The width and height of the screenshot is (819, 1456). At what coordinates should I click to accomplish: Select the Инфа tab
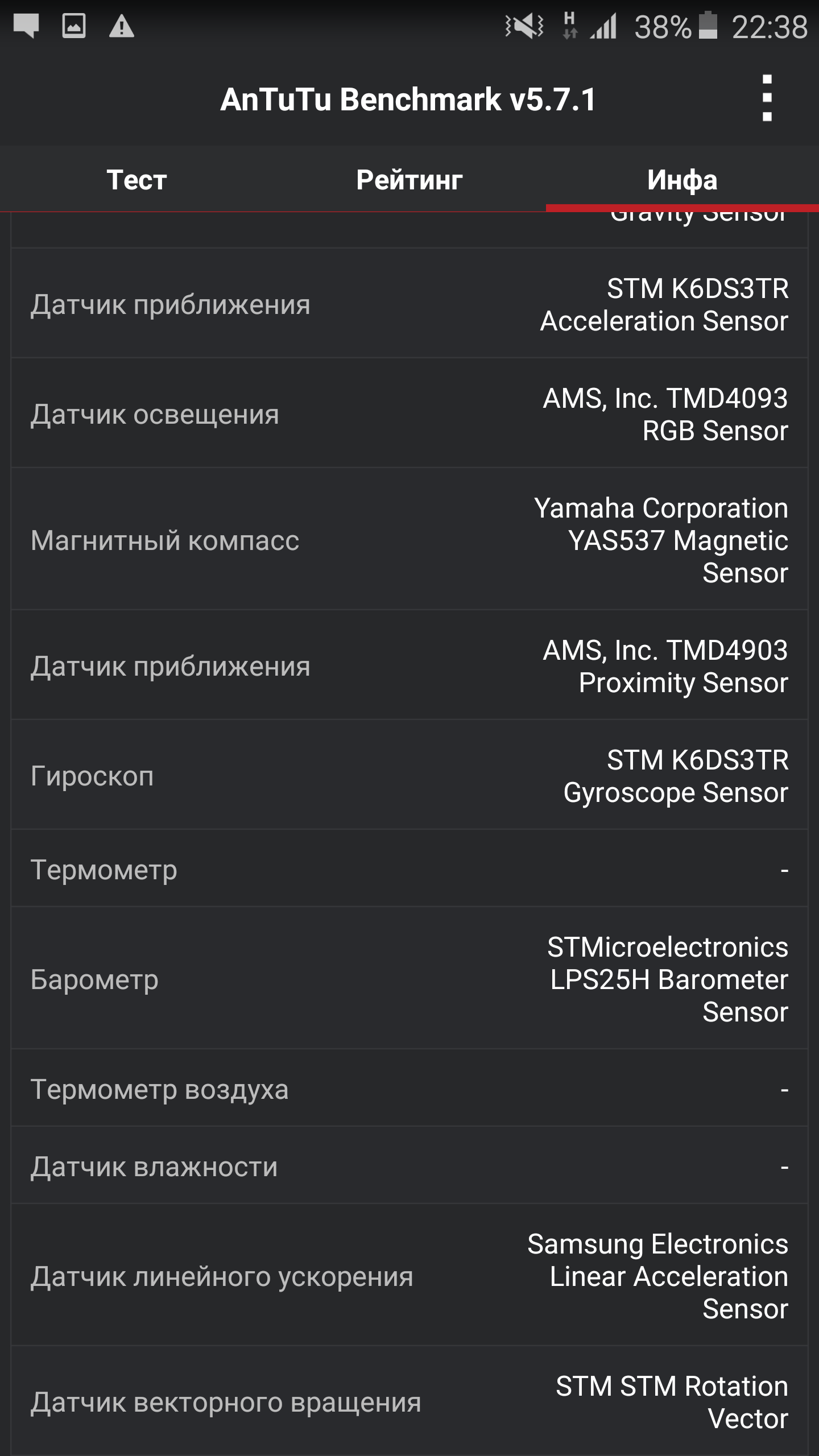682,180
